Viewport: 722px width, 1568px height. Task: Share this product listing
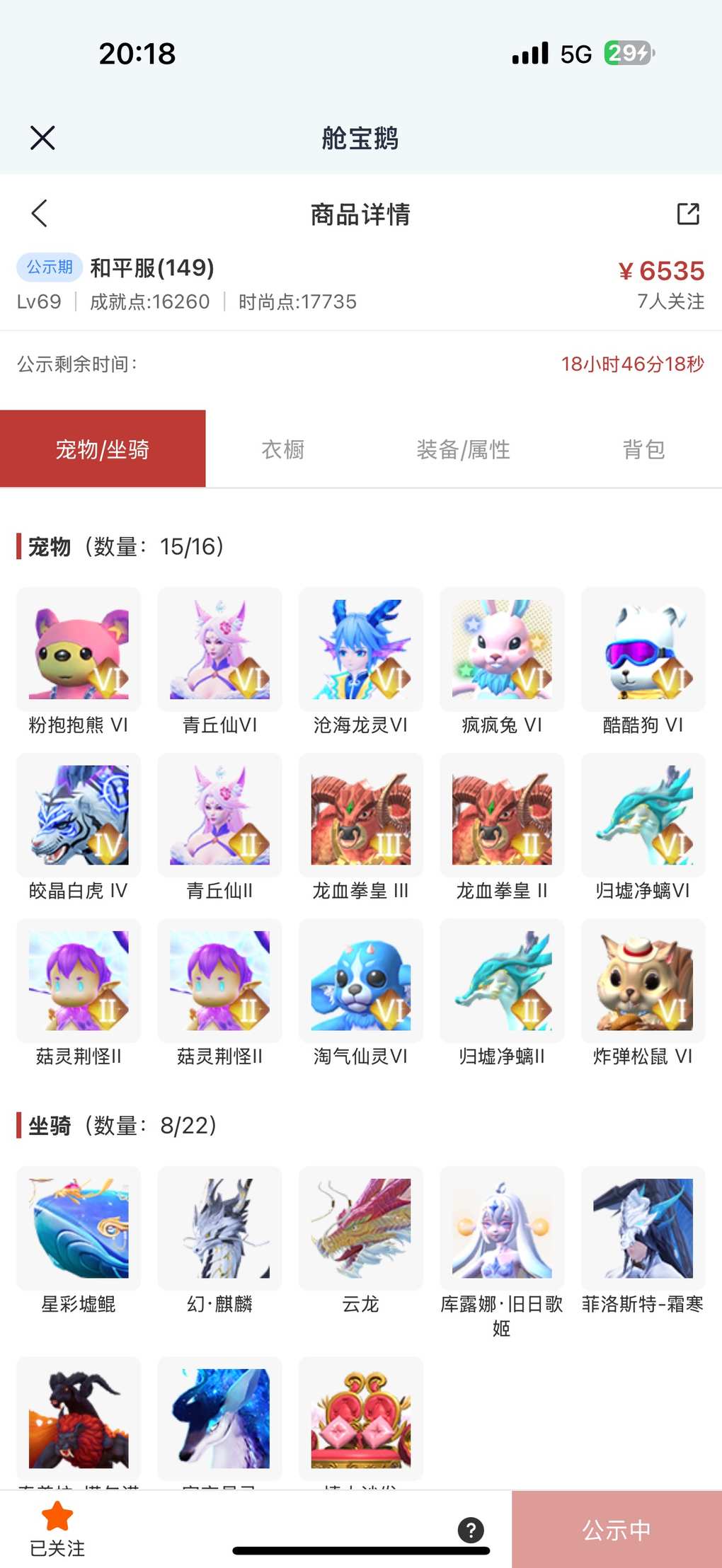[687, 213]
